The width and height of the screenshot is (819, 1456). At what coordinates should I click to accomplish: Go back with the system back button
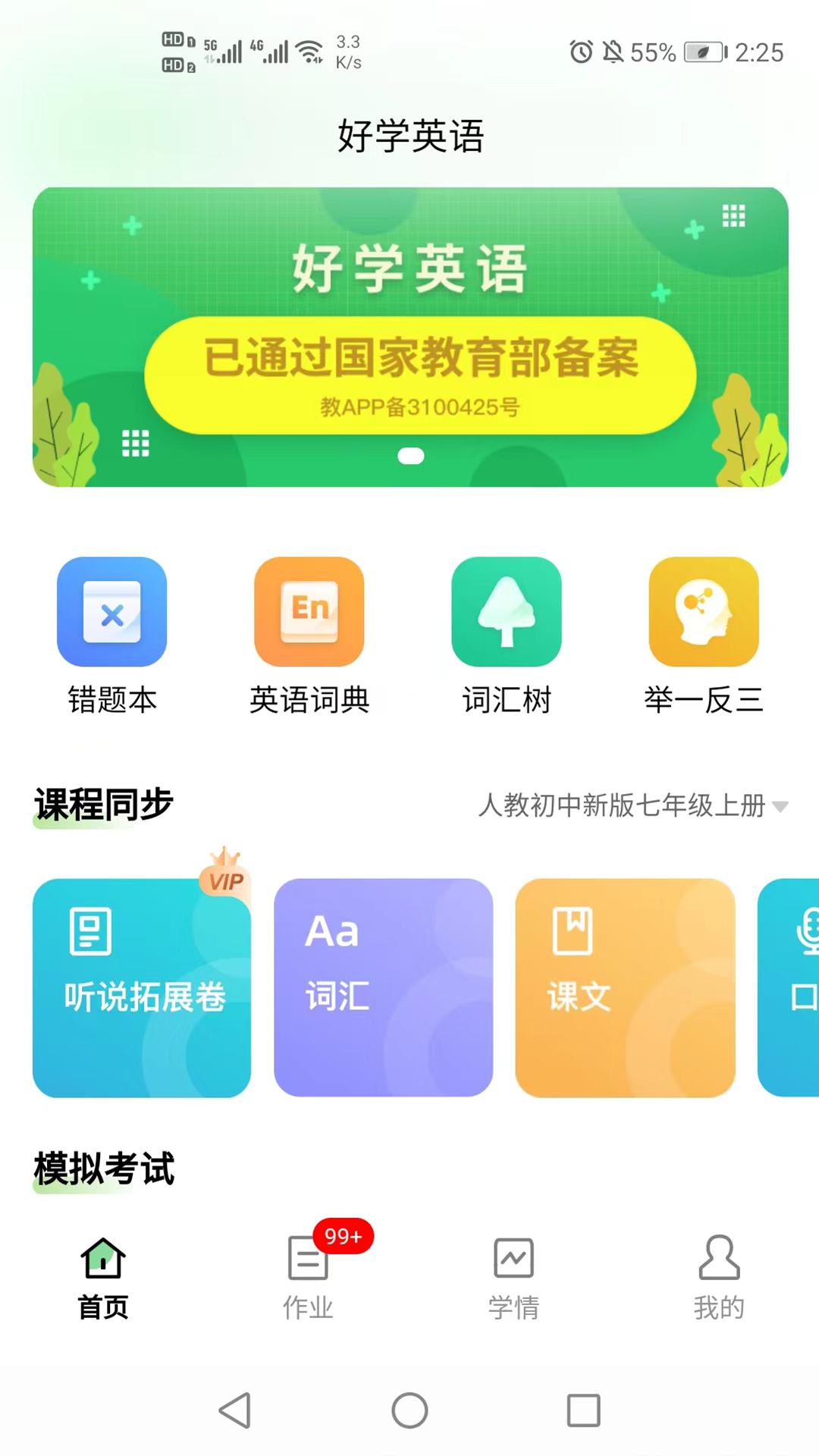tap(235, 1410)
